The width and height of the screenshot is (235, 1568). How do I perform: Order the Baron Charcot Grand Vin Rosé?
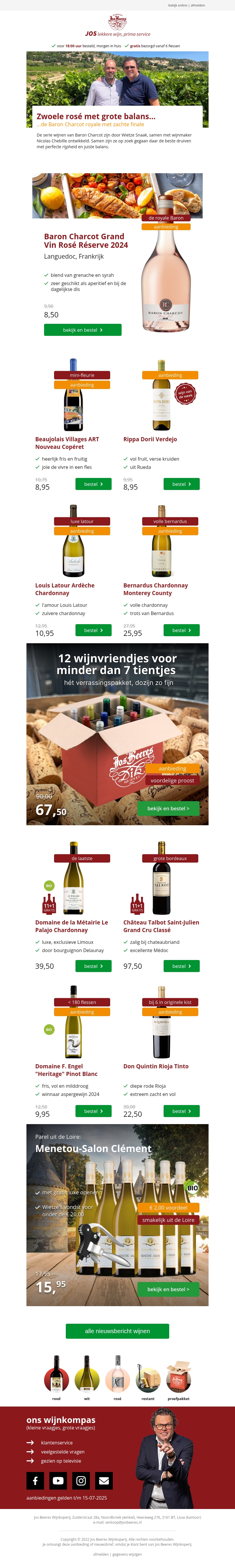tap(83, 330)
